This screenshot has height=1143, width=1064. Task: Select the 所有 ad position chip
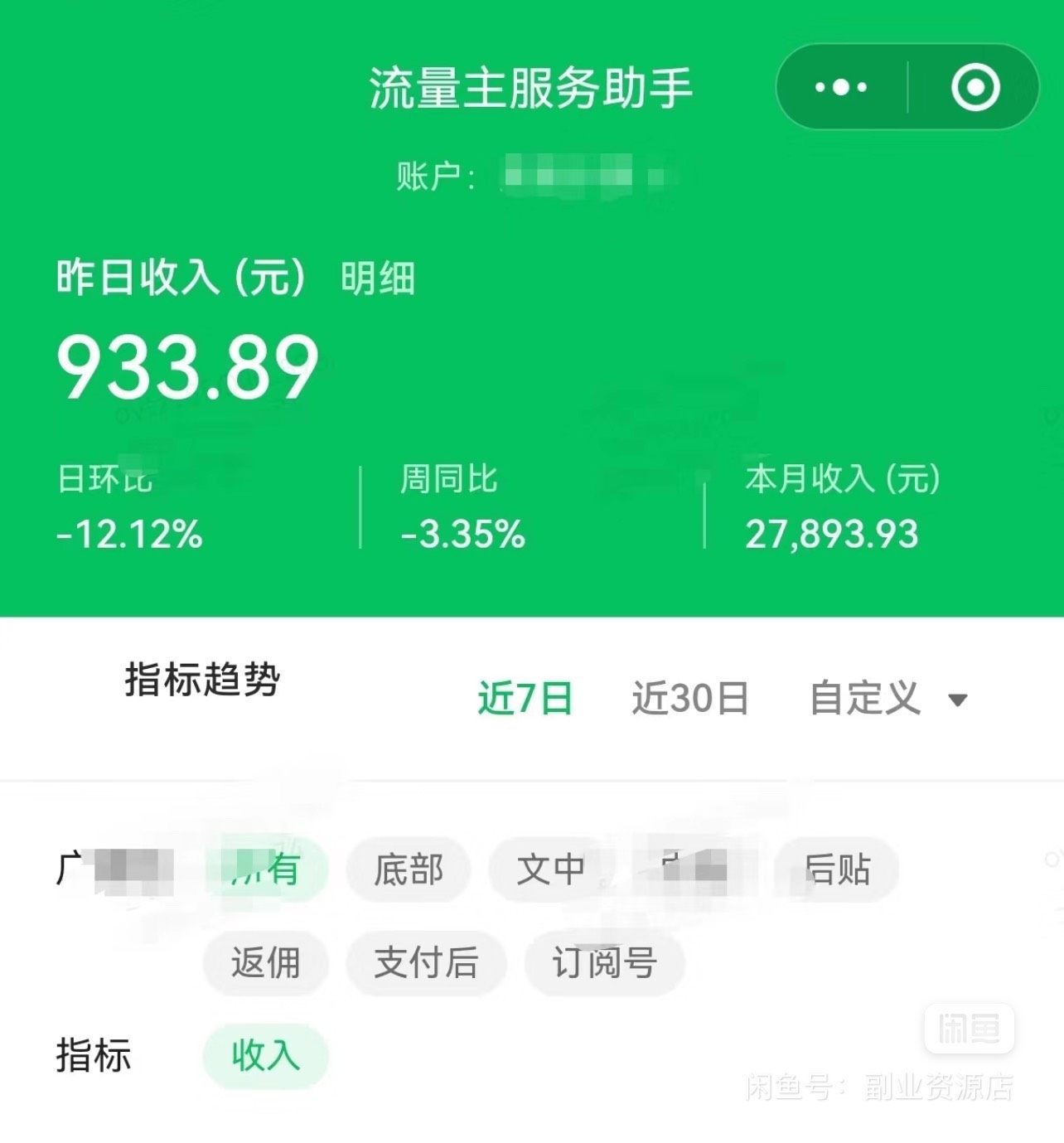(266, 869)
